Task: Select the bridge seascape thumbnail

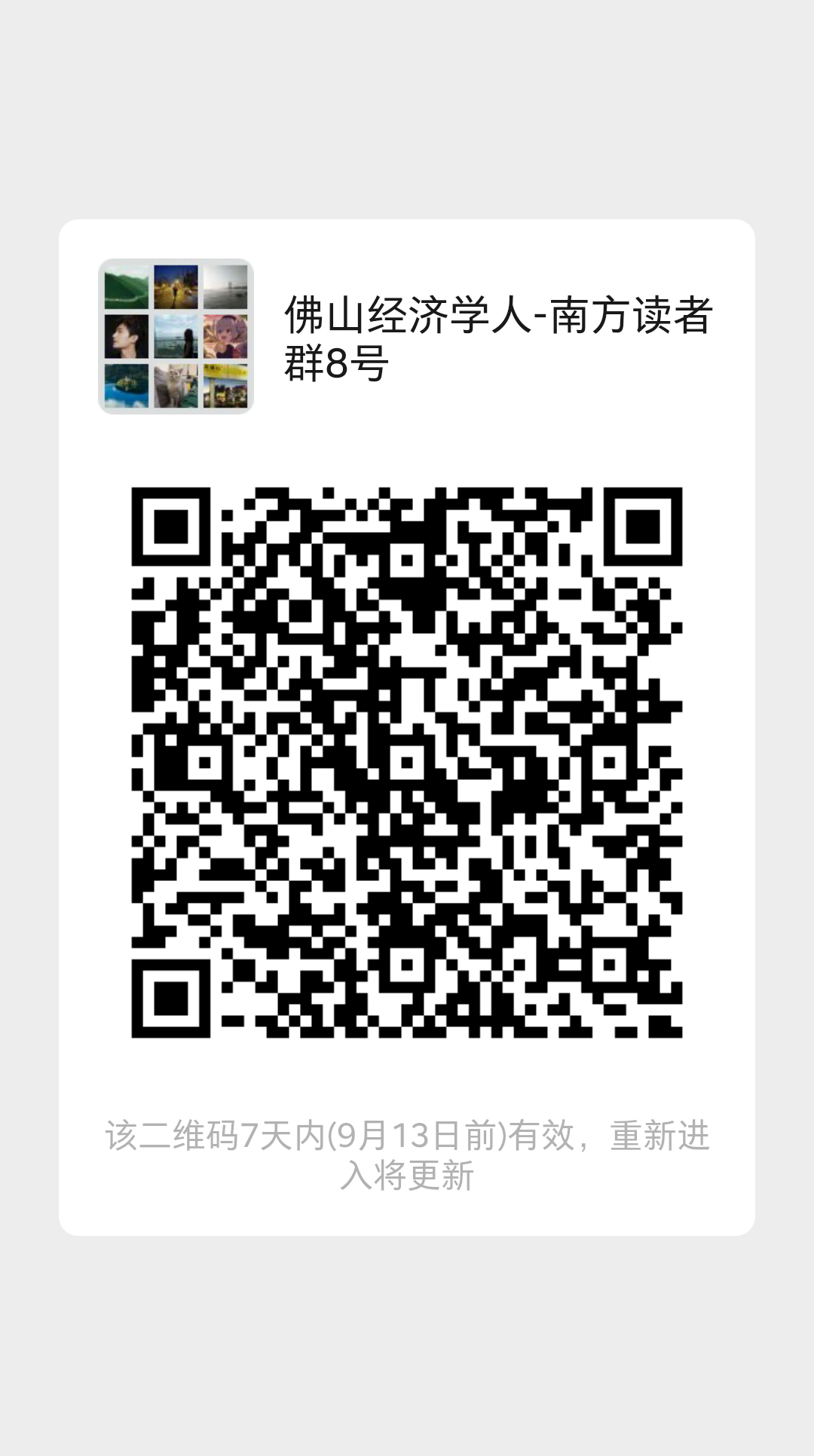Action: (x=226, y=286)
